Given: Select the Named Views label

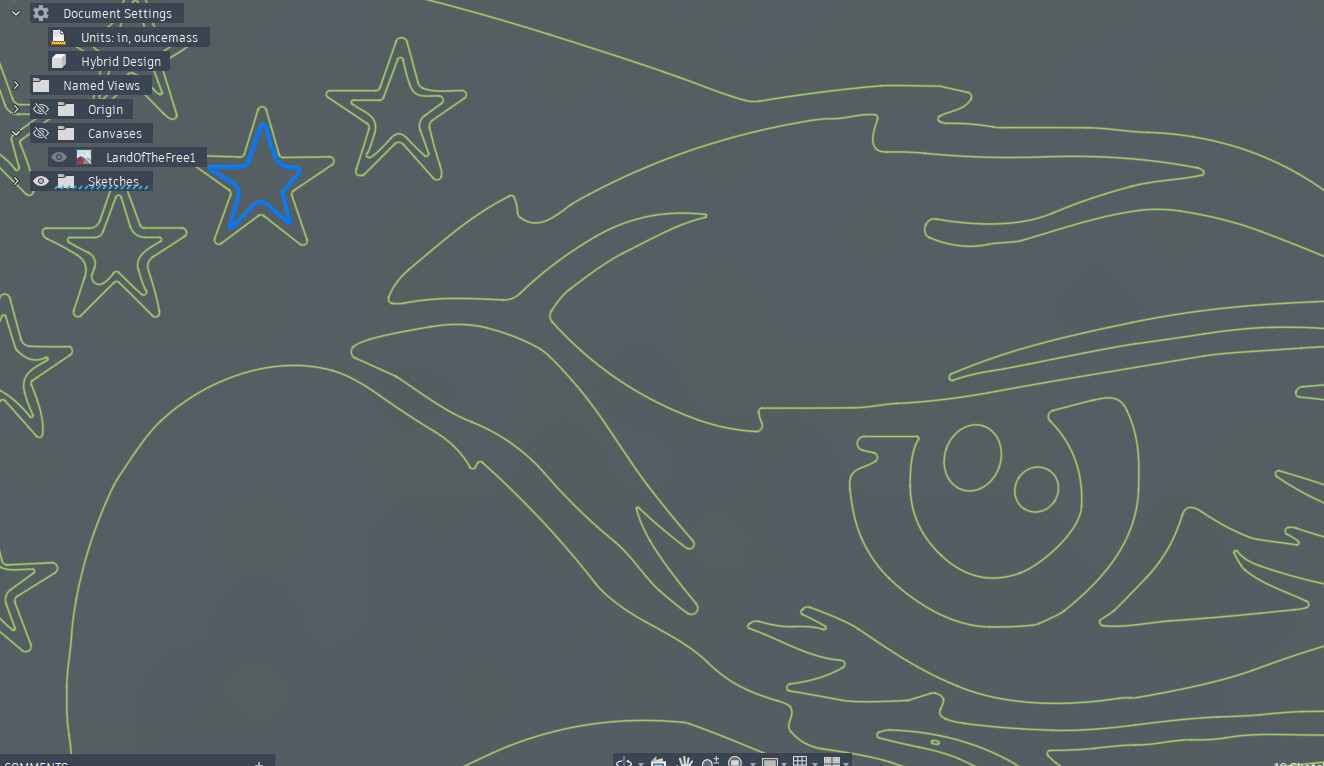Looking at the screenshot, I should [x=101, y=85].
